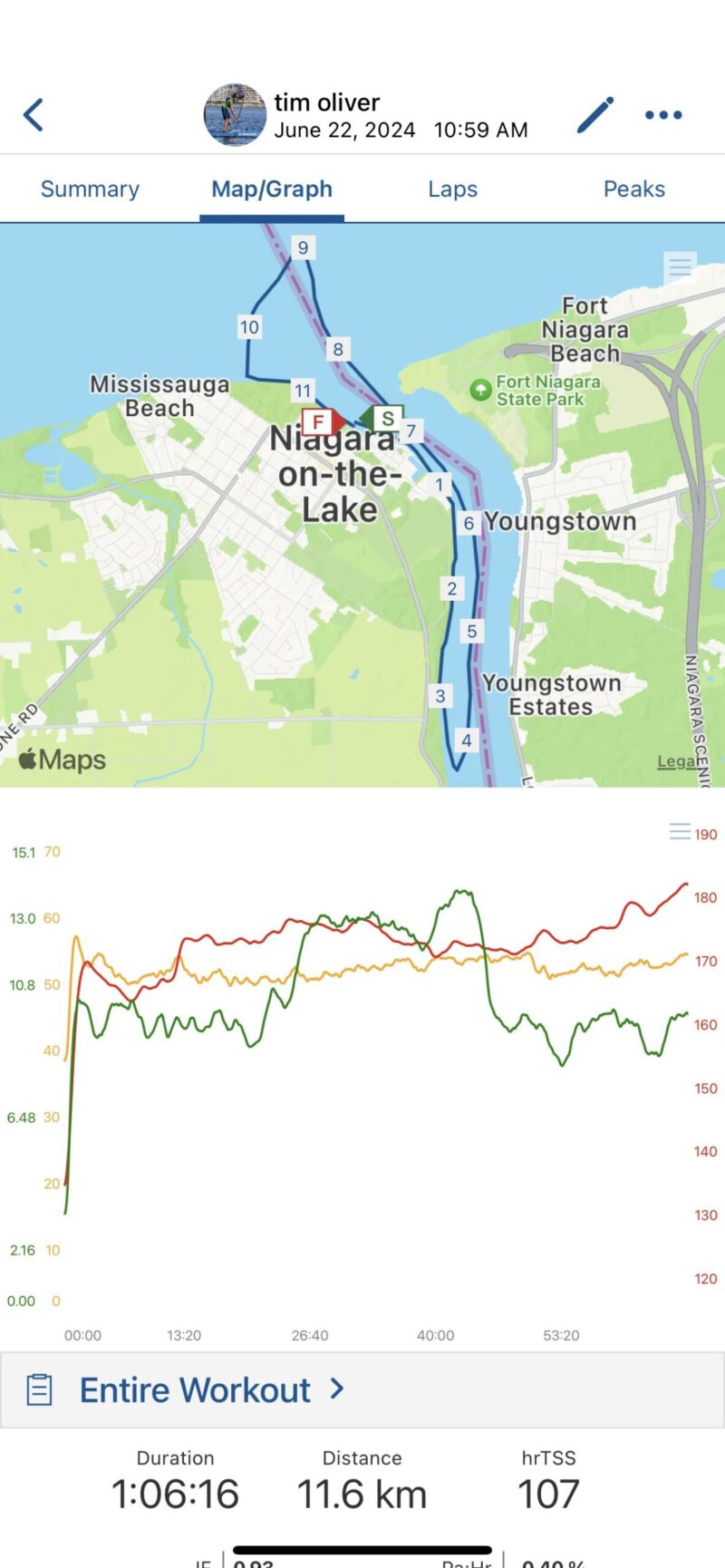The image size is (725, 1568).
Task: Open the three-dot overflow menu
Action: click(x=663, y=115)
